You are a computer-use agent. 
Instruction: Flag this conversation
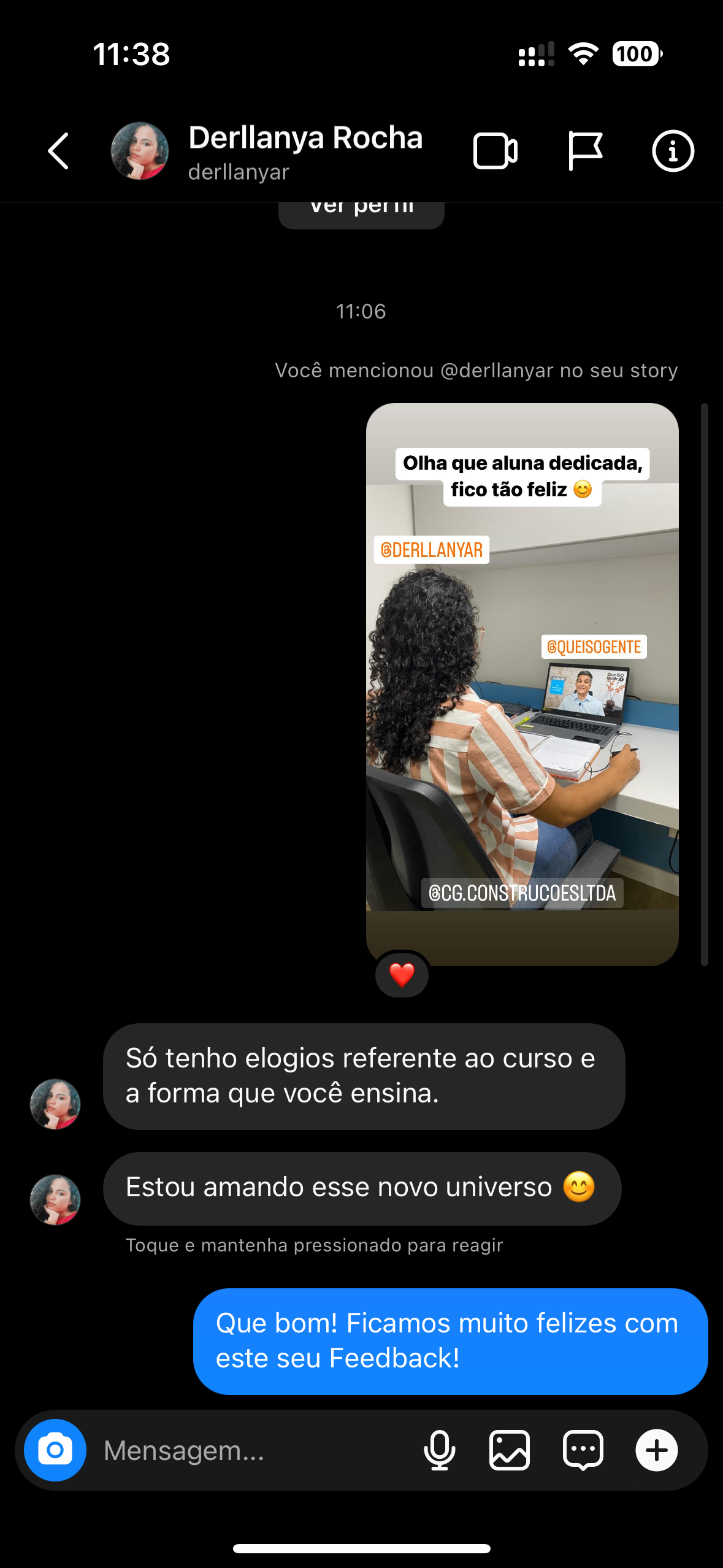tap(585, 151)
